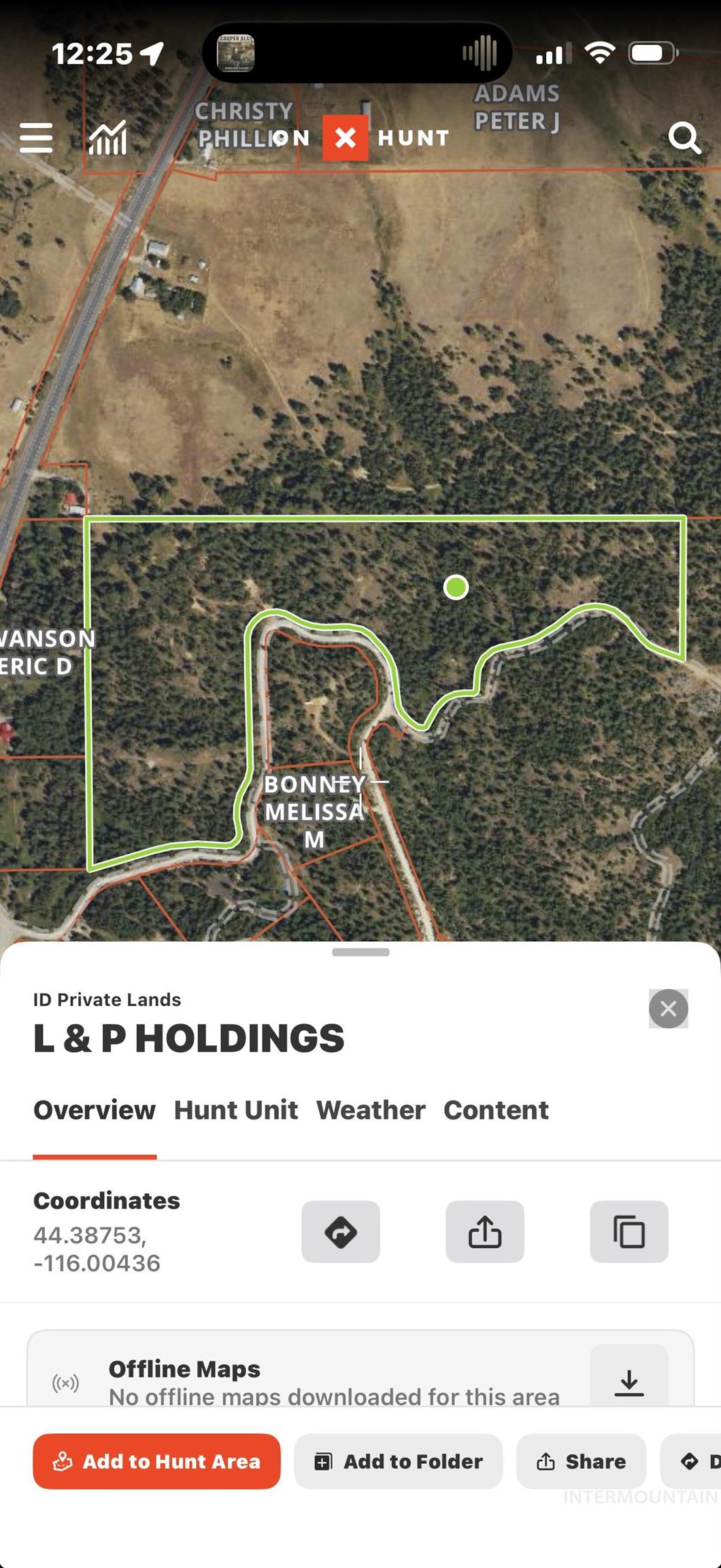The height and width of the screenshot is (1568, 721).
Task: Open the stats chart icon
Action: tap(108, 138)
